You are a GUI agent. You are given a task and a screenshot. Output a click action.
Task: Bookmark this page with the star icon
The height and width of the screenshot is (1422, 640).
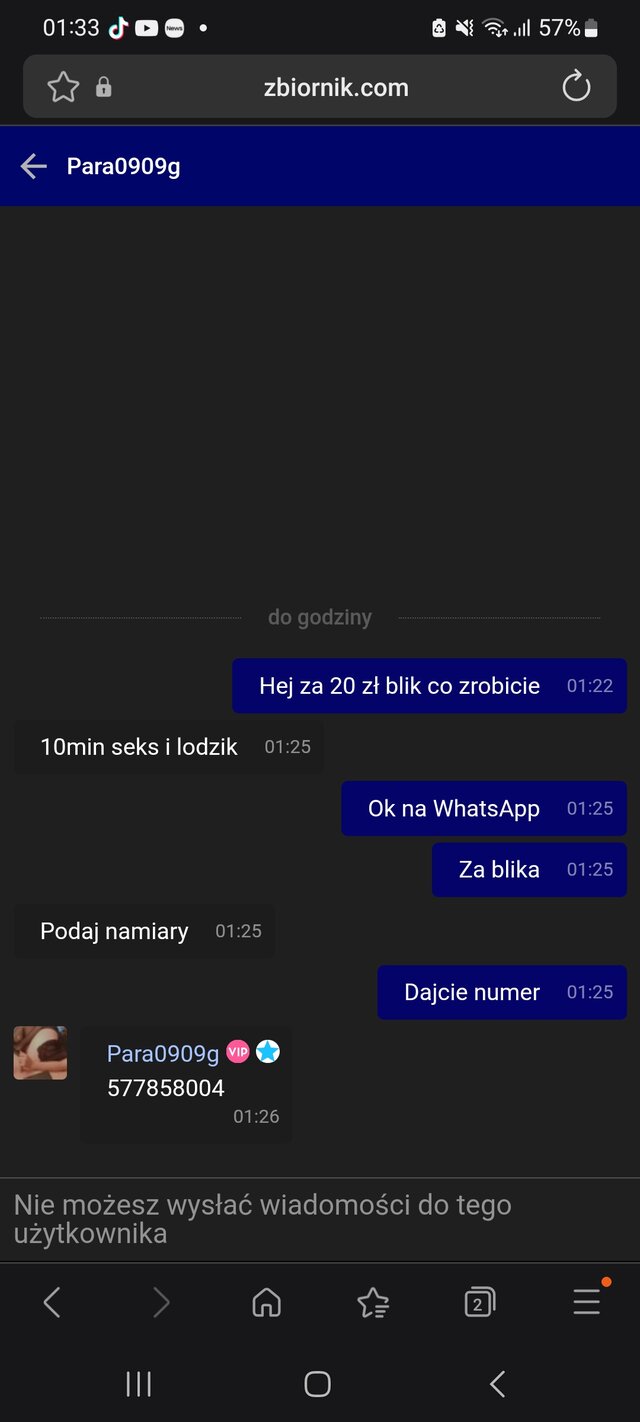pyautogui.click(x=63, y=87)
